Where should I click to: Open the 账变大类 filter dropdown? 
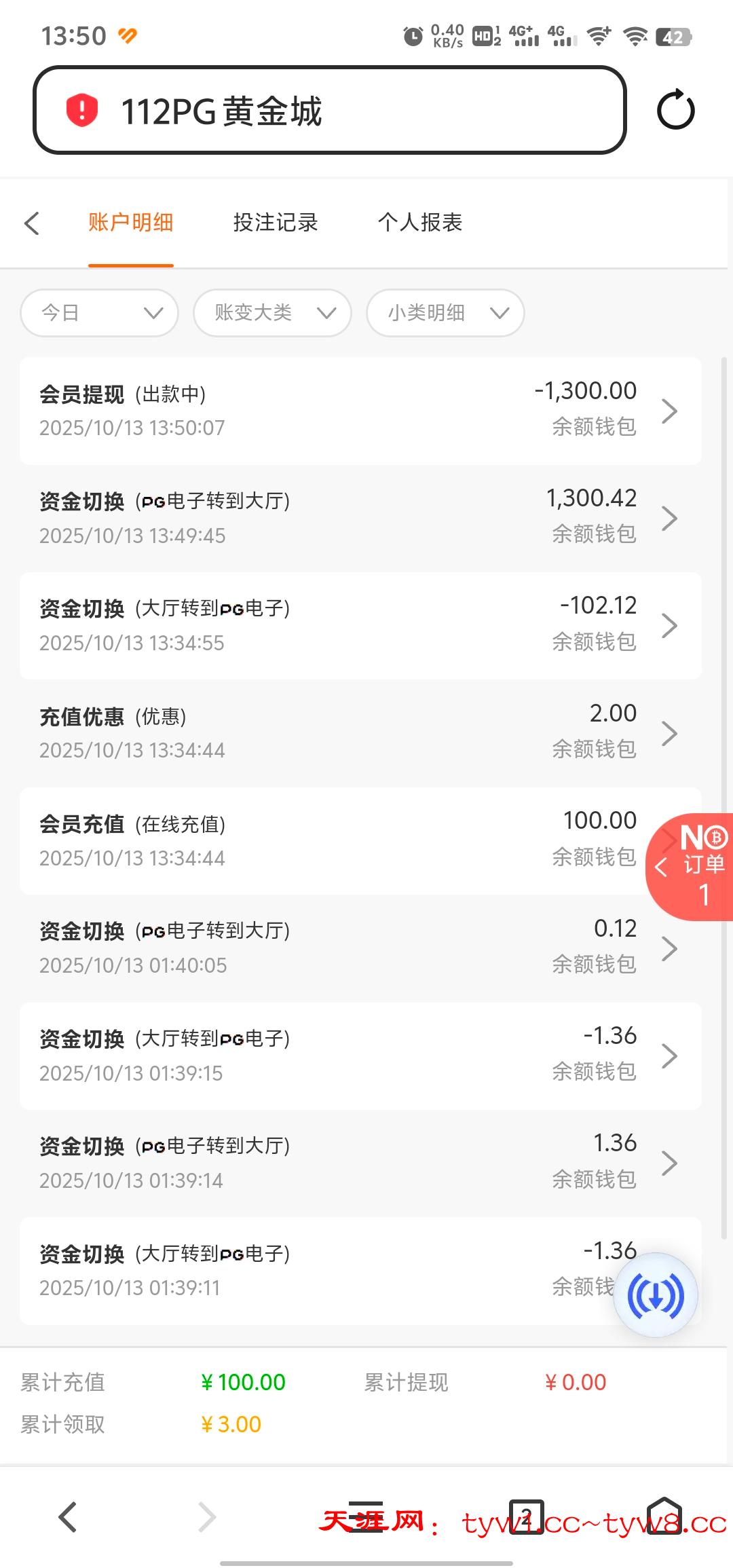coord(272,313)
